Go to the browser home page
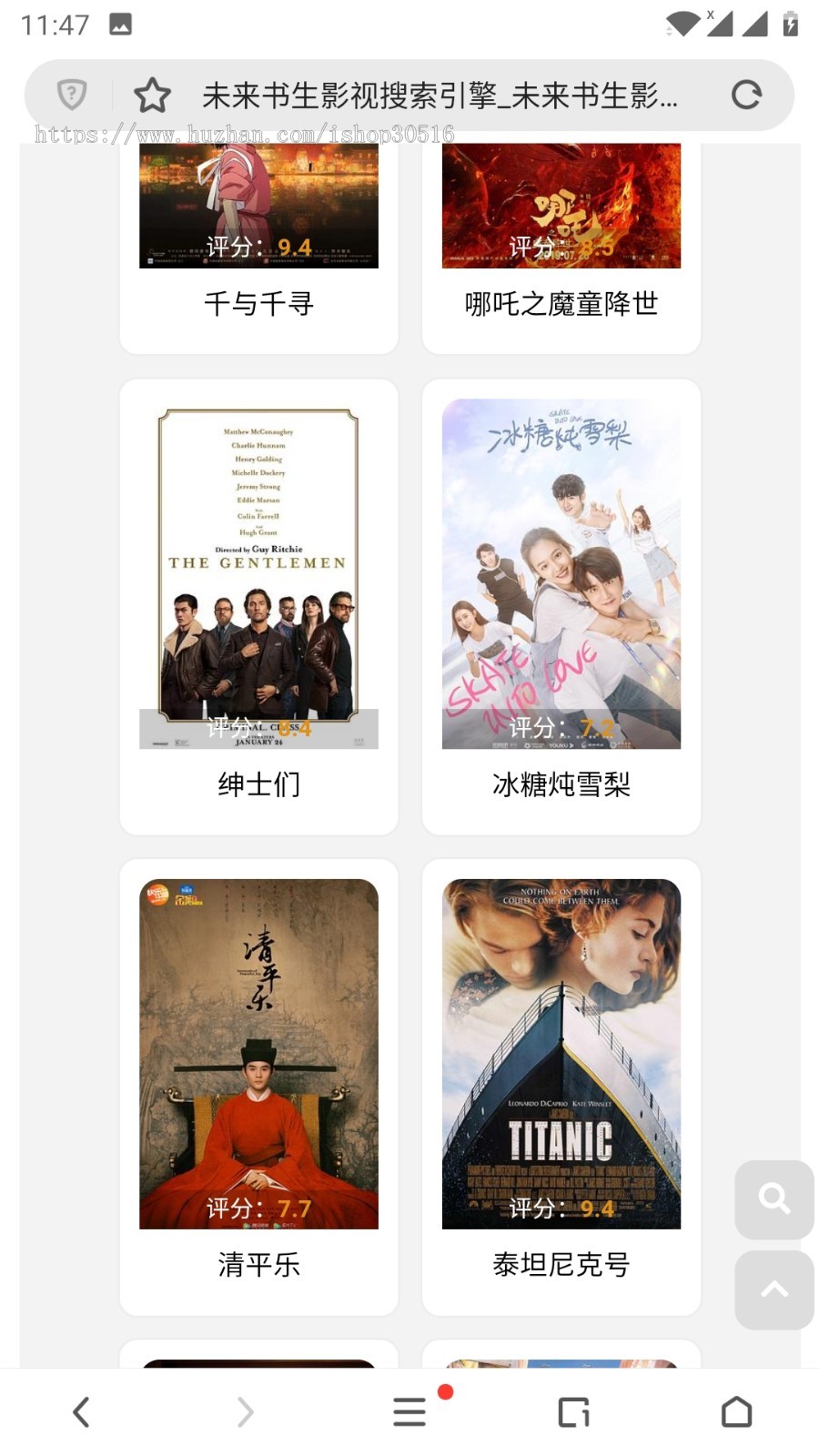Viewport: 819px width, 1456px height. [736, 1412]
